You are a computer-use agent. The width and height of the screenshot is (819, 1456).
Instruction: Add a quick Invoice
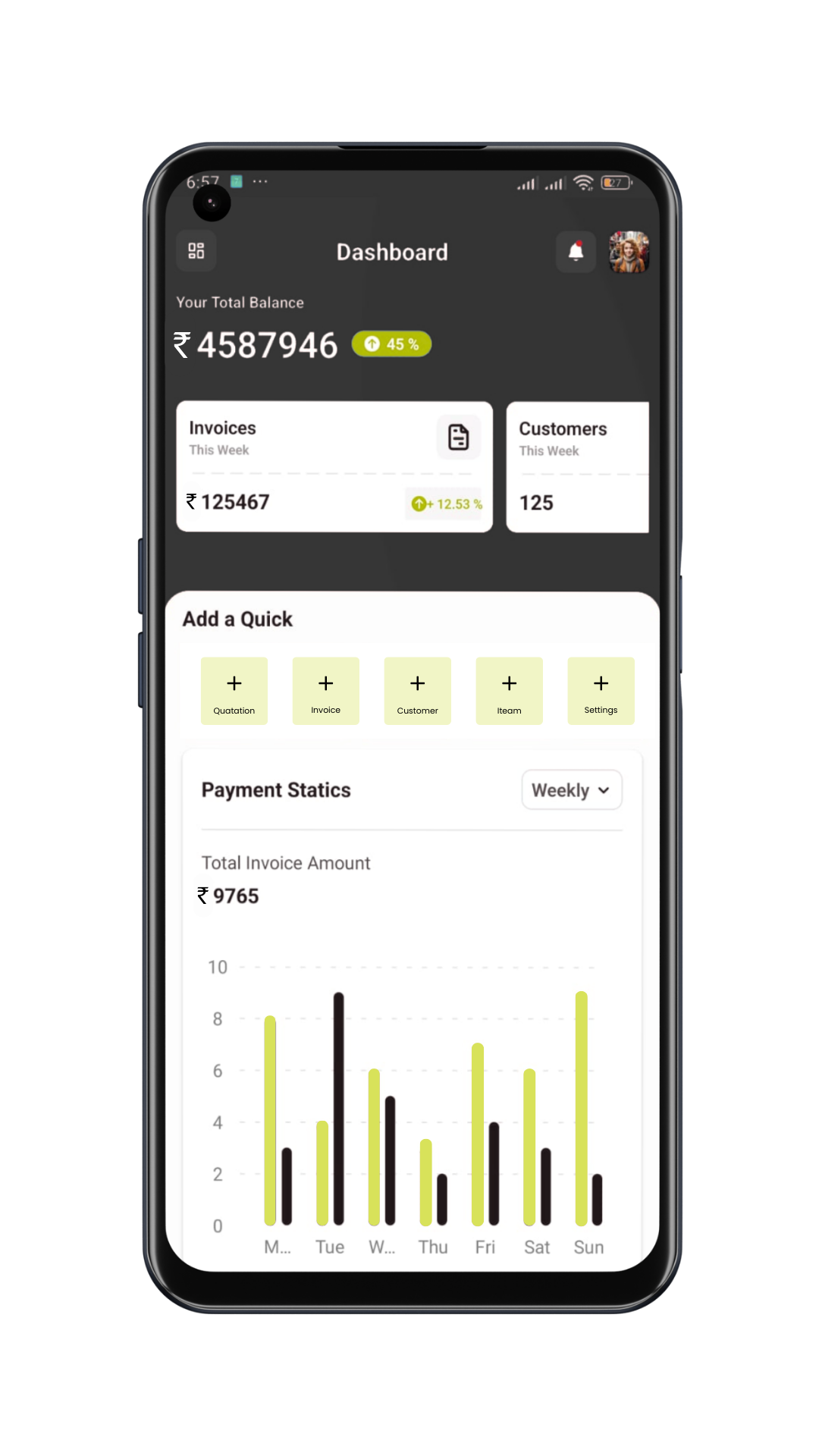(x=326, y=691)
